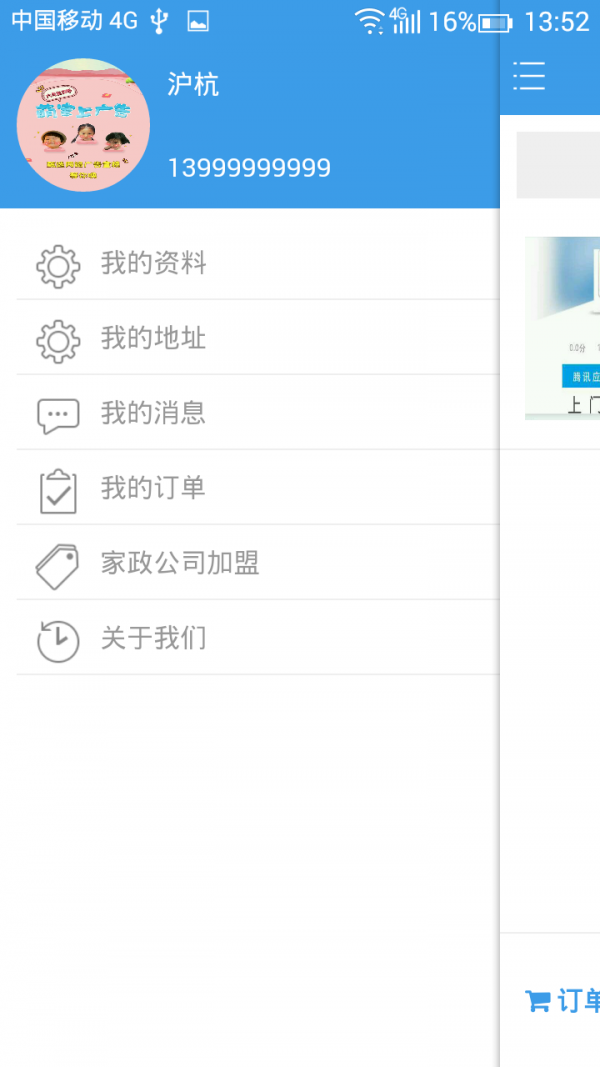Open 我的地址 address list
600x1067 pixels.
click(x=153, y=339)
